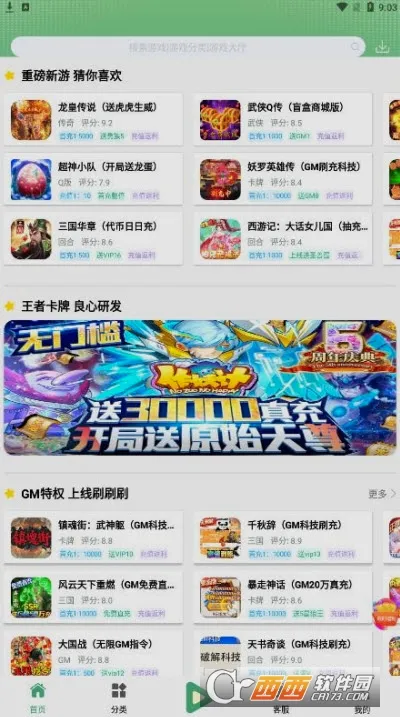Open the search box at top
Image resolution: width=400 pixels, height=717 pixels.
pos(188,47)
